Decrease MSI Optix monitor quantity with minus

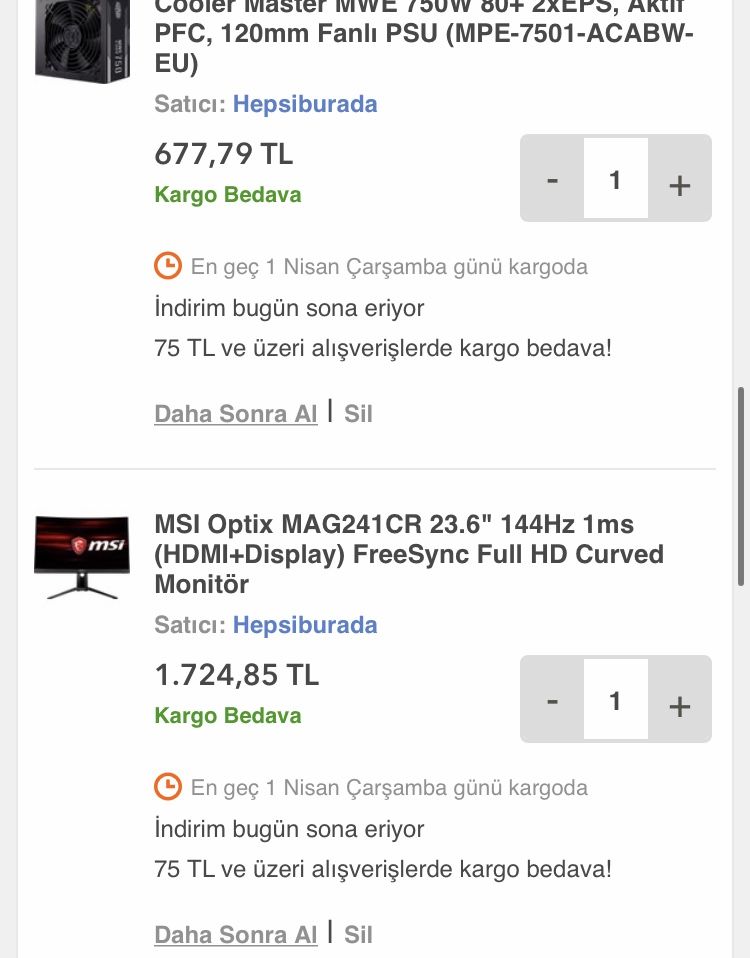click(x=552, y=701)
